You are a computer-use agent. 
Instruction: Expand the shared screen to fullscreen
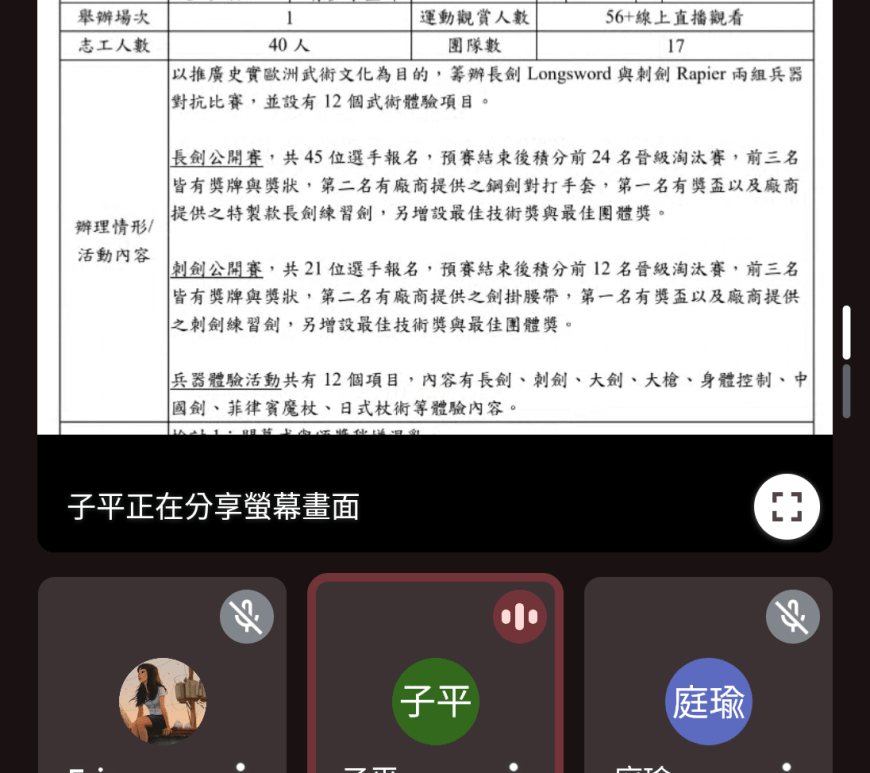click(787, 507)
